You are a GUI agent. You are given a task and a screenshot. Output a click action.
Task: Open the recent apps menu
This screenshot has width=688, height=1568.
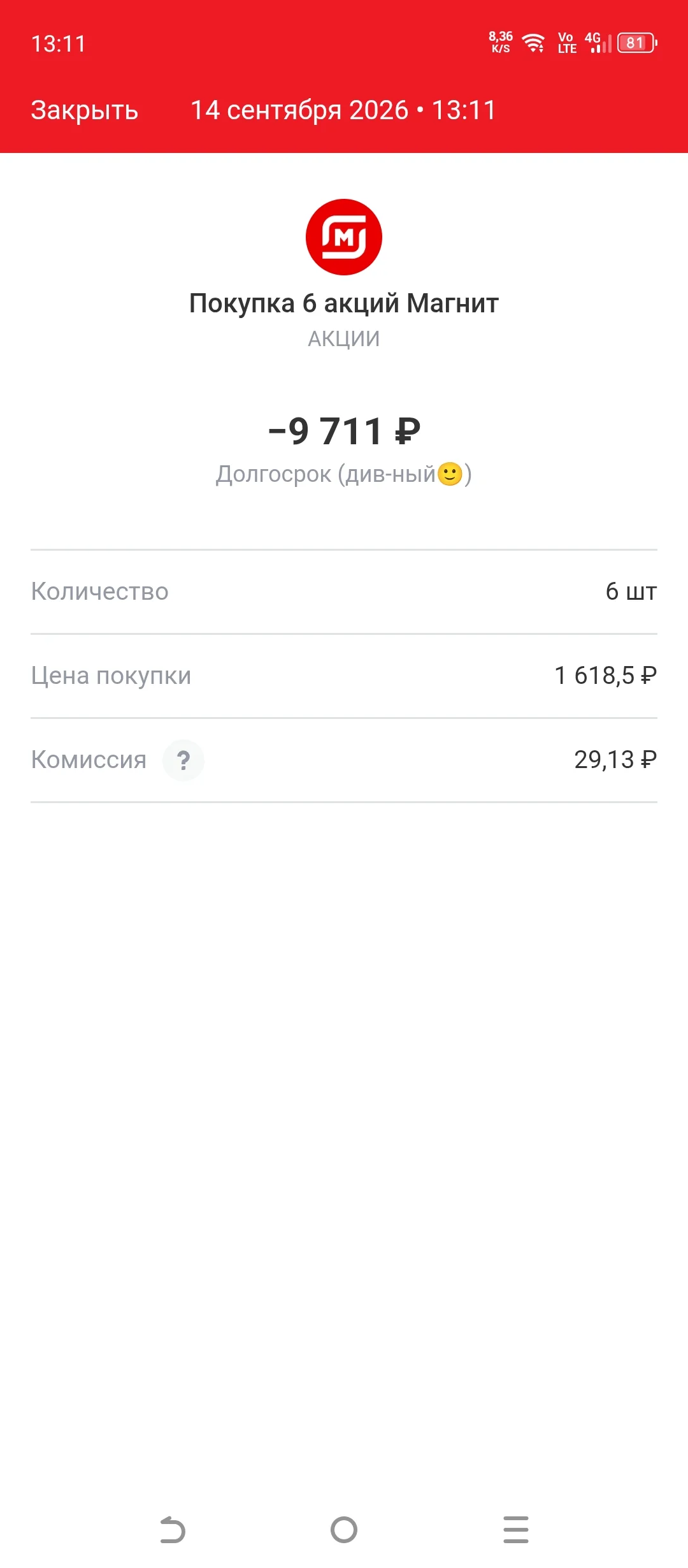516,1530
